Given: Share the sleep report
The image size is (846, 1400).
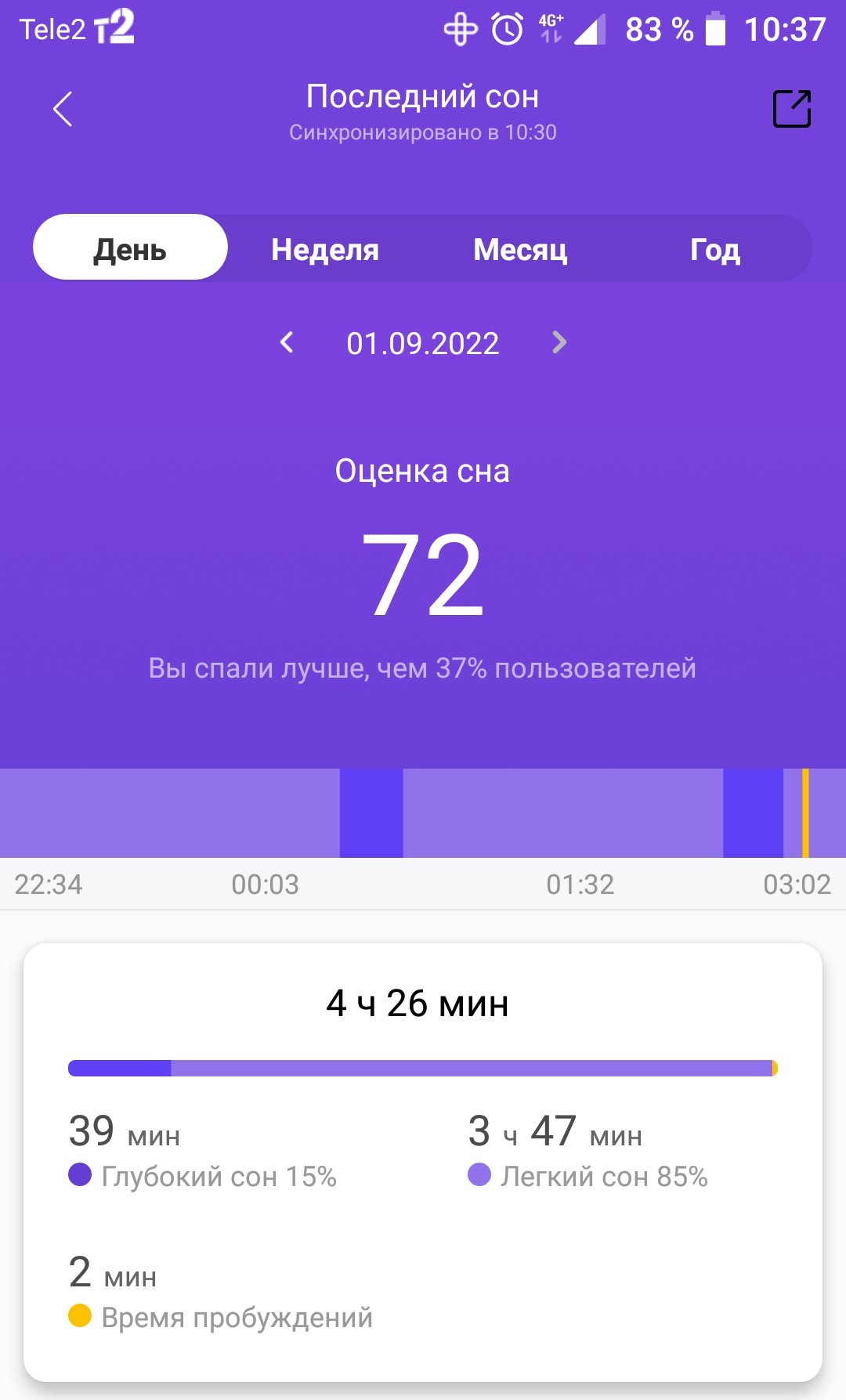Looking at the screenshot, I should pyautogui.click(x=792, y=109).
